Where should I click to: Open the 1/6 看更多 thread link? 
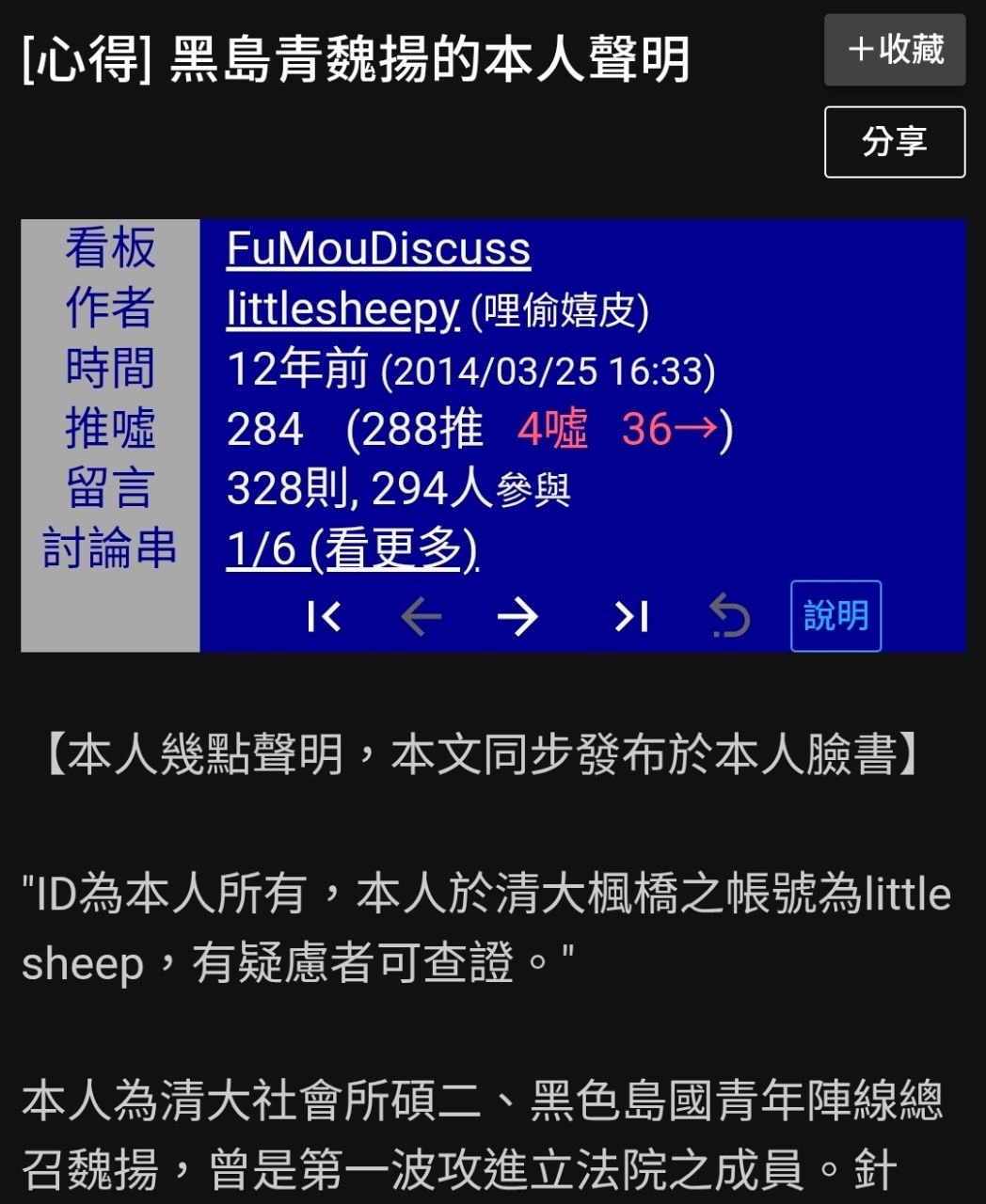[352, 548]
